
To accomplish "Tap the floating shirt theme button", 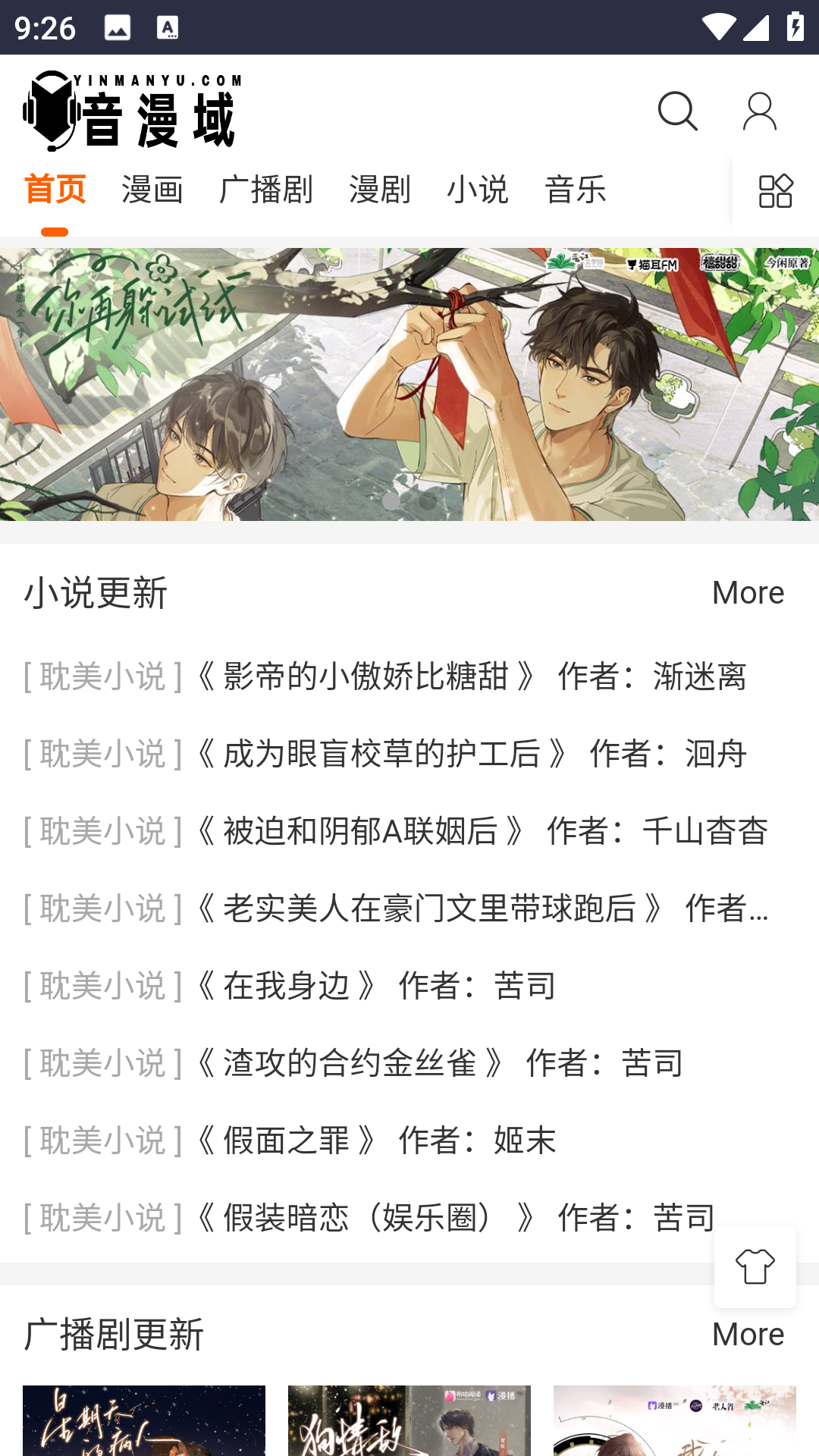I will (755, 1267).
